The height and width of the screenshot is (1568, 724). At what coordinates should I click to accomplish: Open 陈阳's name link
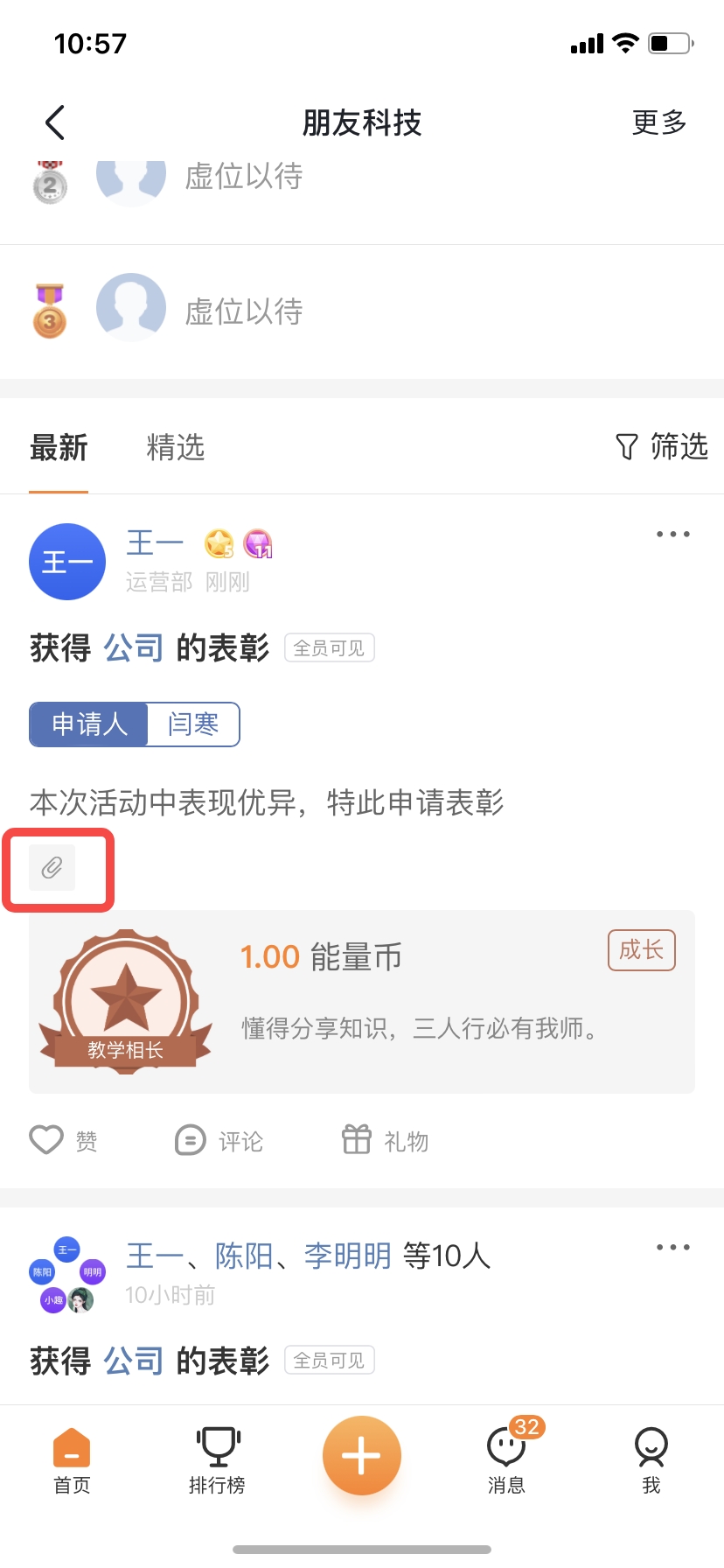point(244,1256)
